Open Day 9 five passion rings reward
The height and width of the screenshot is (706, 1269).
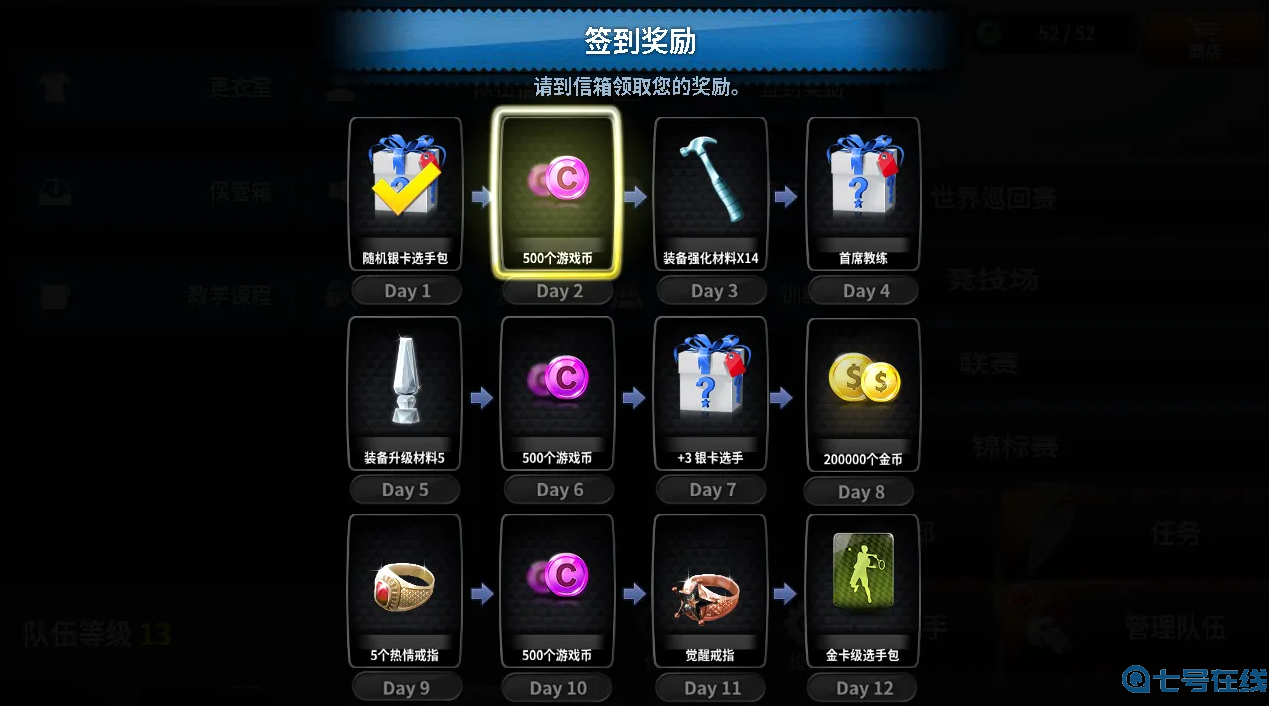[405, 591]
